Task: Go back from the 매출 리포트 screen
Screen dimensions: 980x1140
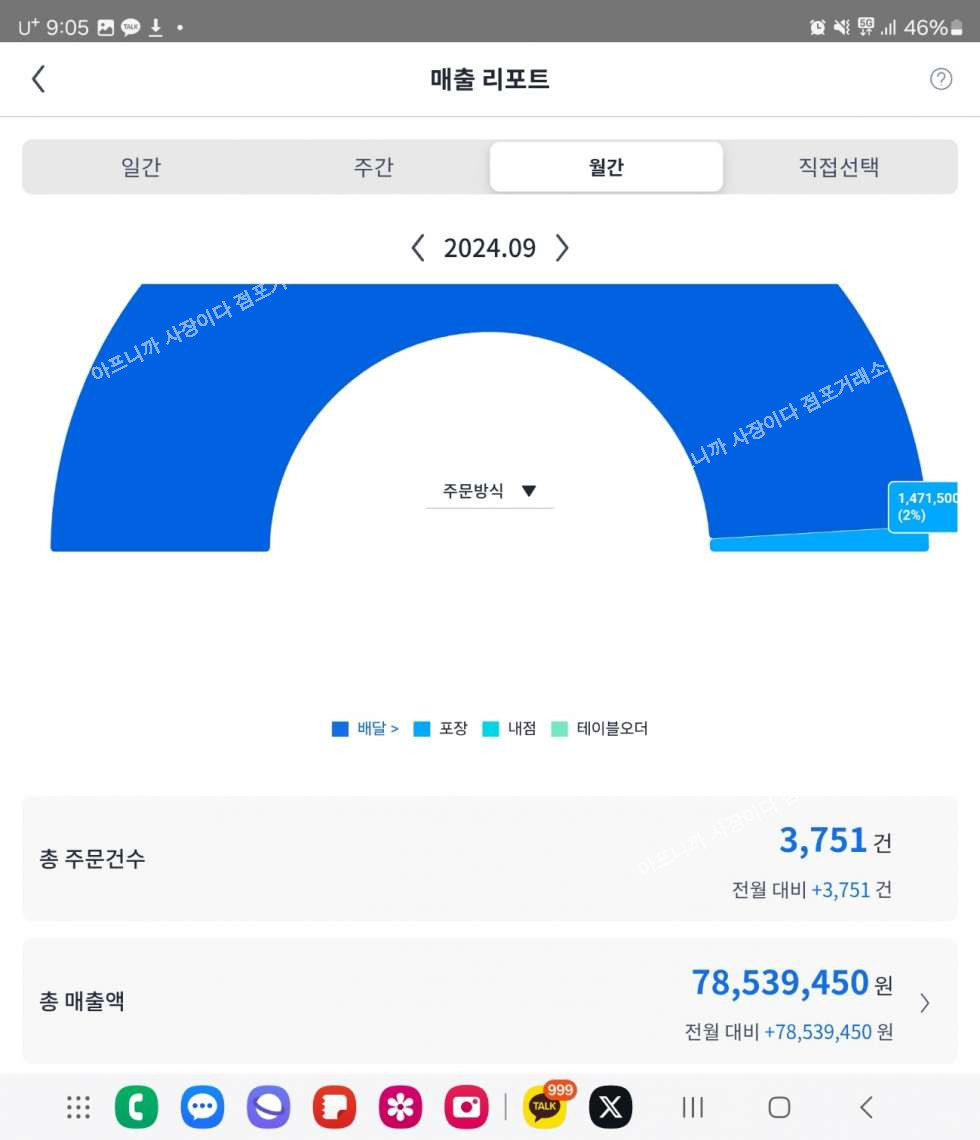Action: tap(38, 79)
